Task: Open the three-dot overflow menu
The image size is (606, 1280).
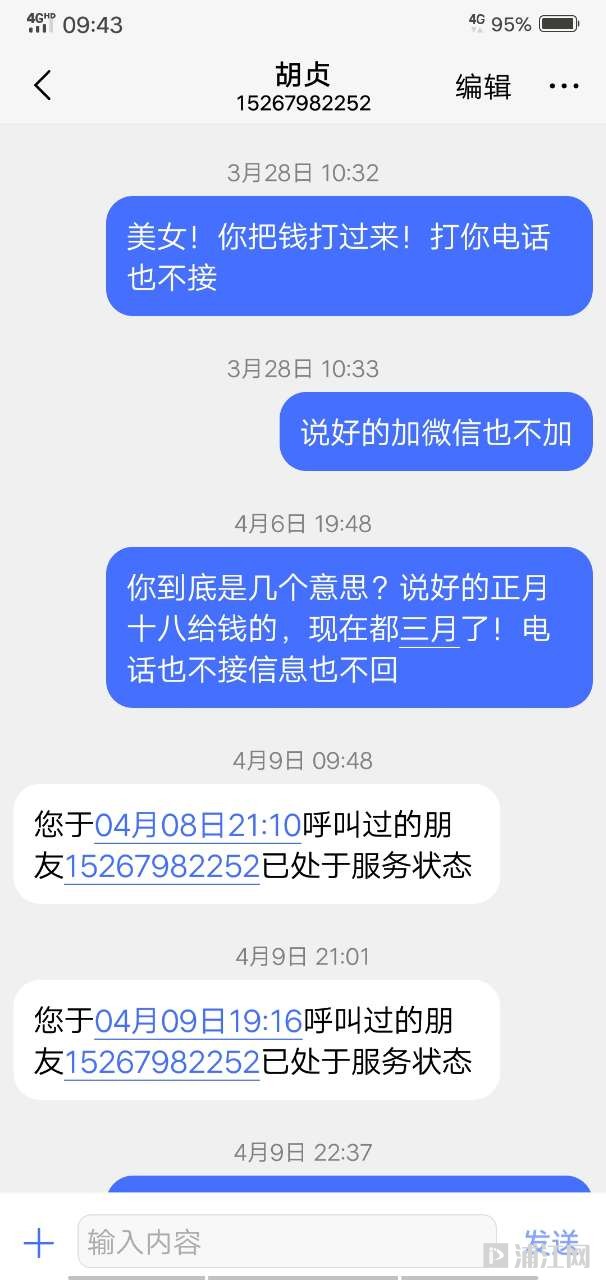Action: pyautogui.click(x=564, y=87)
